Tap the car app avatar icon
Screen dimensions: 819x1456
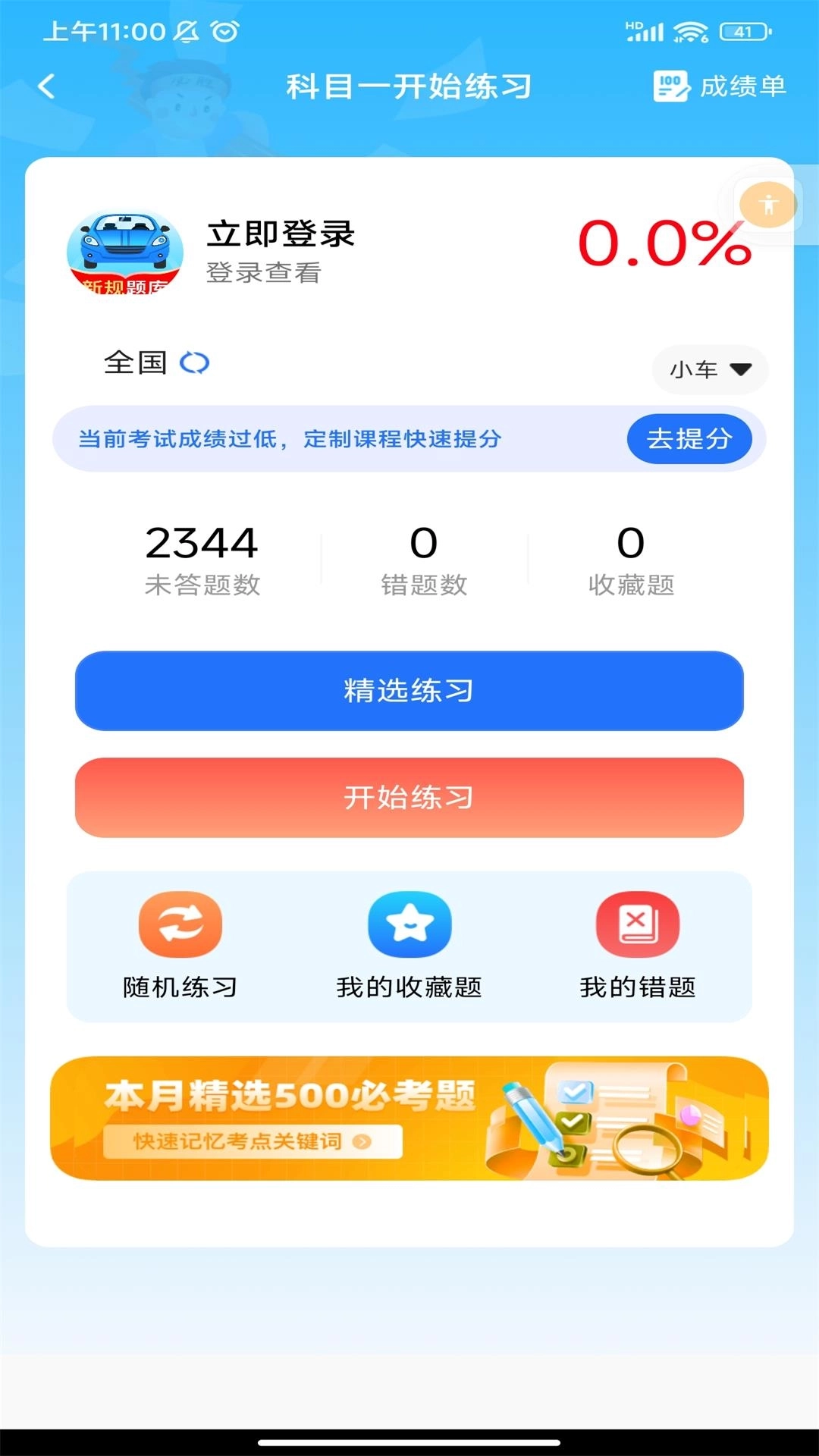click(126, 250)
